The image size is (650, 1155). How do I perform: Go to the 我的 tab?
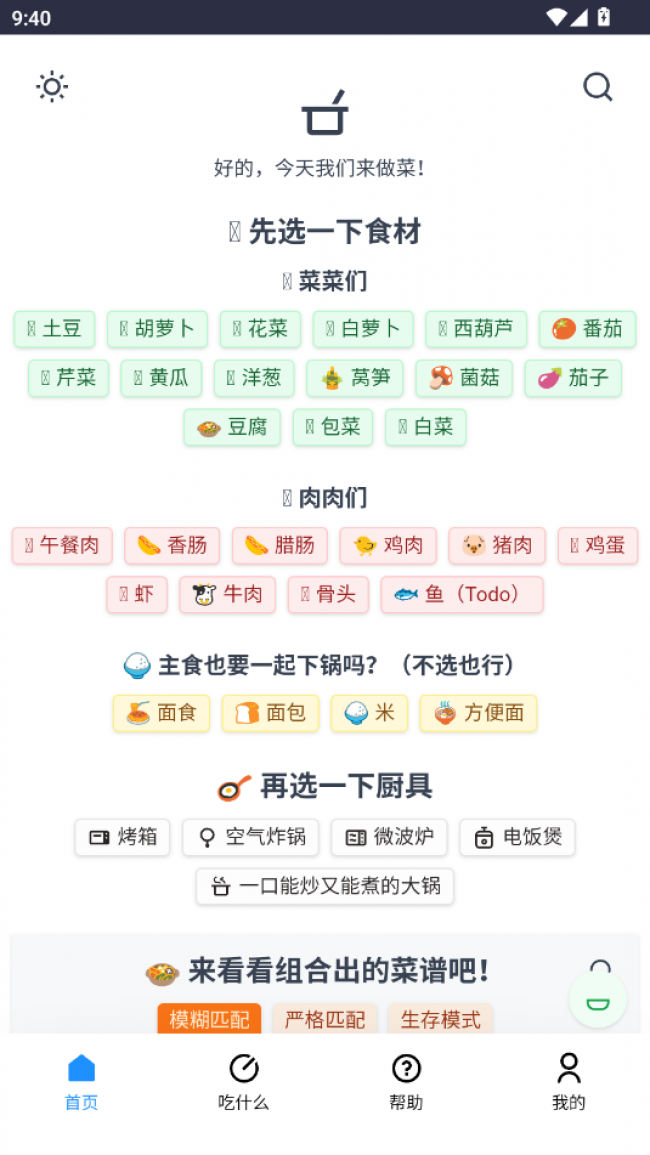tap(568, 1082)
